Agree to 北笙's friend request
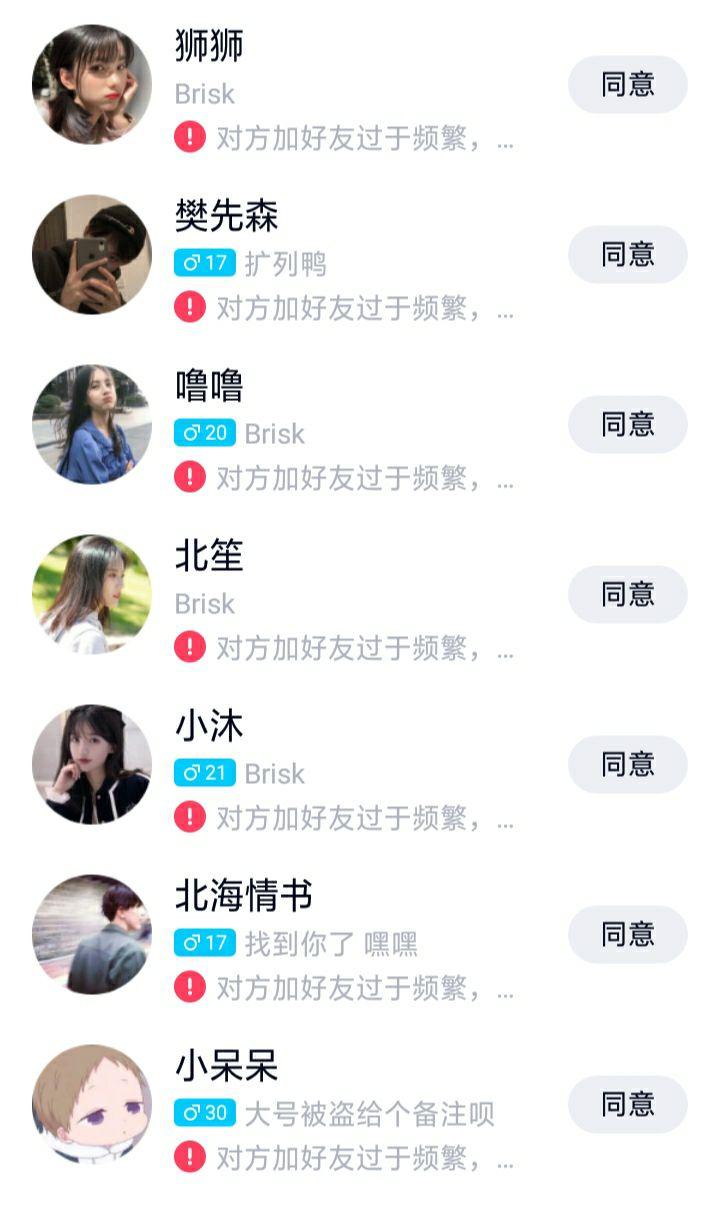Screen dimensions: 719x1209 pyautogui.click(x=627, y=595)
